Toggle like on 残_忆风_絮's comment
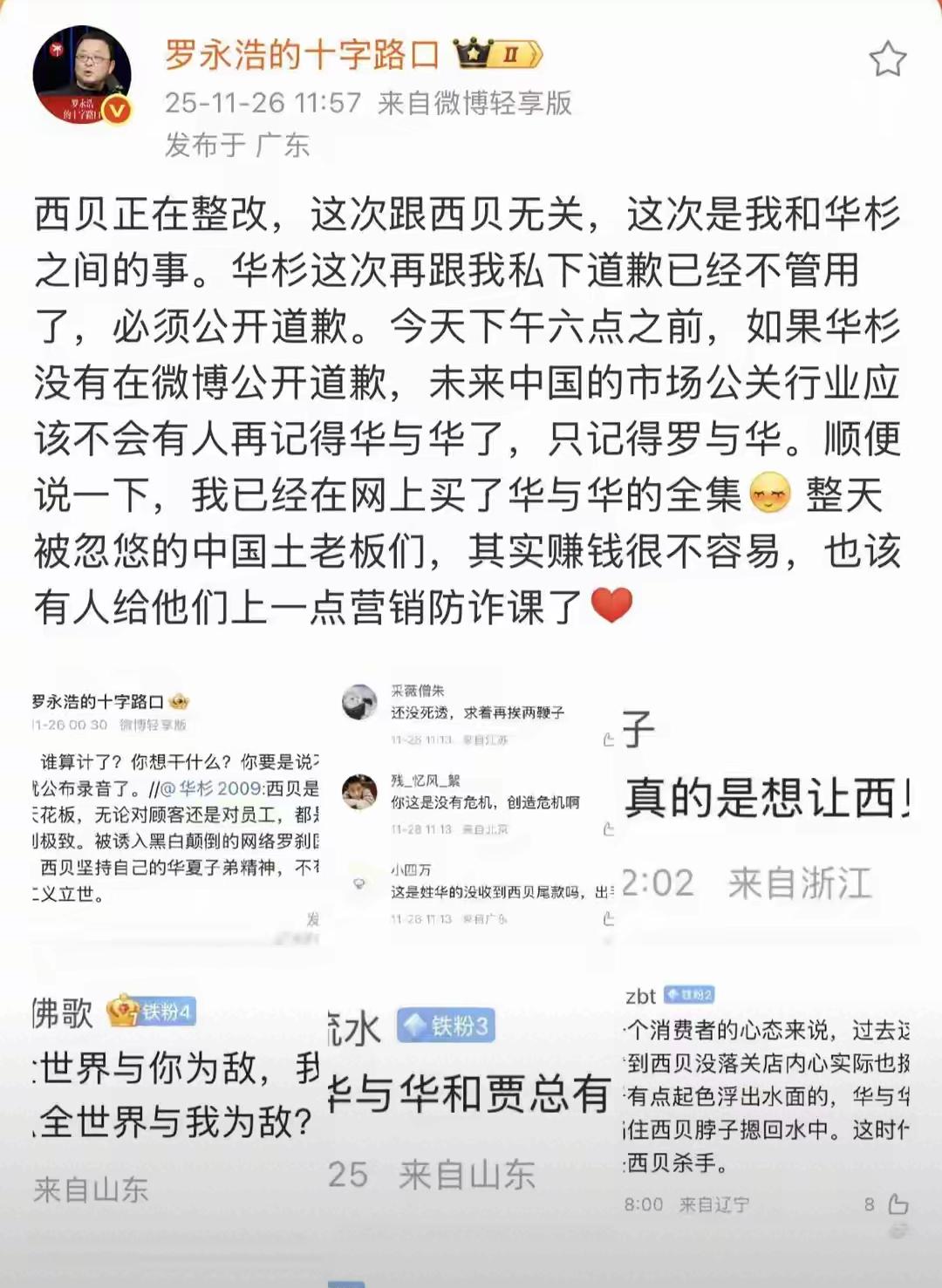The image size is (942, 1288). coord(609,828)
